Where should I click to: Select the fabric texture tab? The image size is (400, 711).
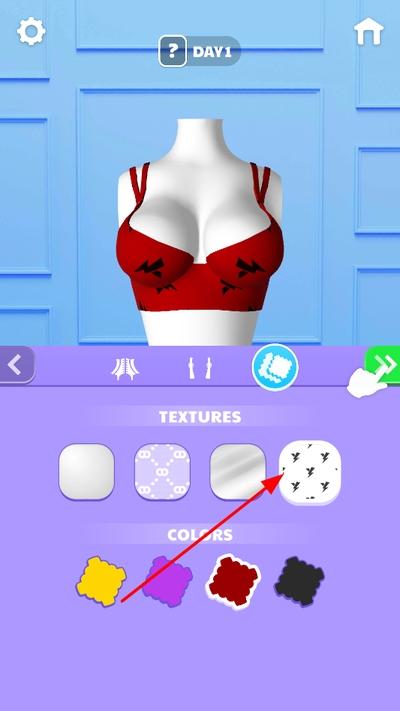click(275, 367)
